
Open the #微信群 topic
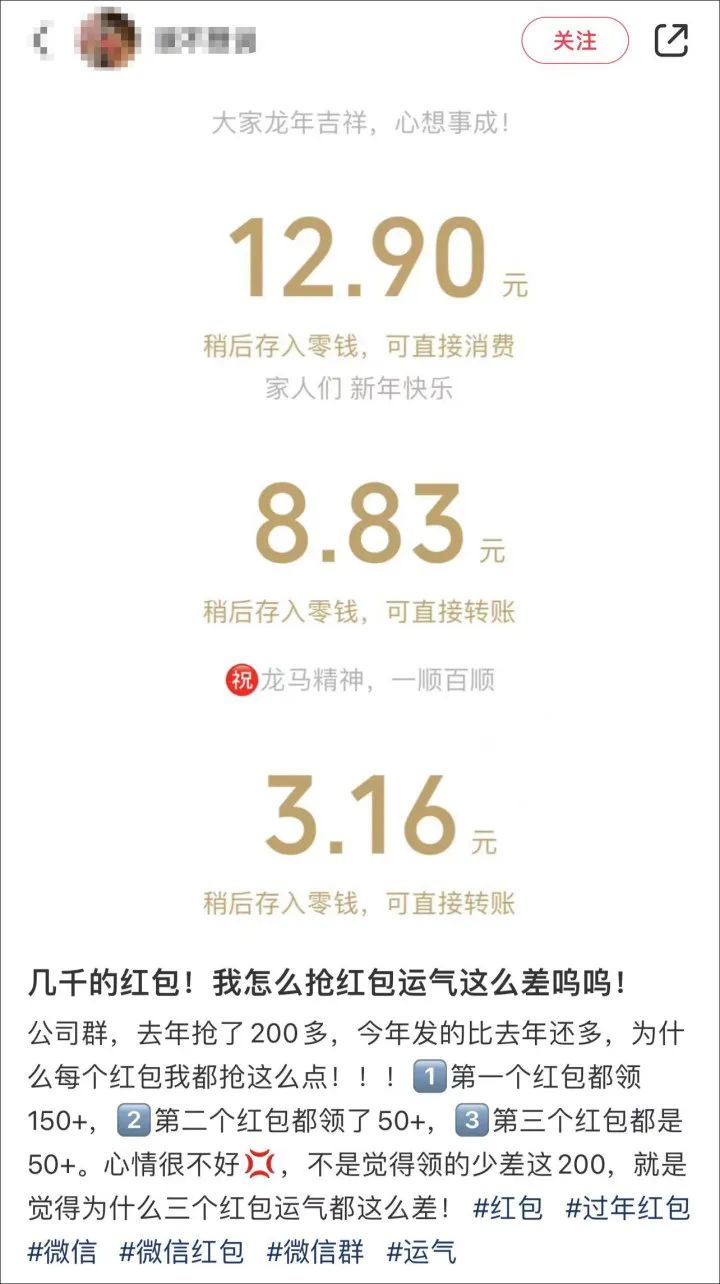315,1250
